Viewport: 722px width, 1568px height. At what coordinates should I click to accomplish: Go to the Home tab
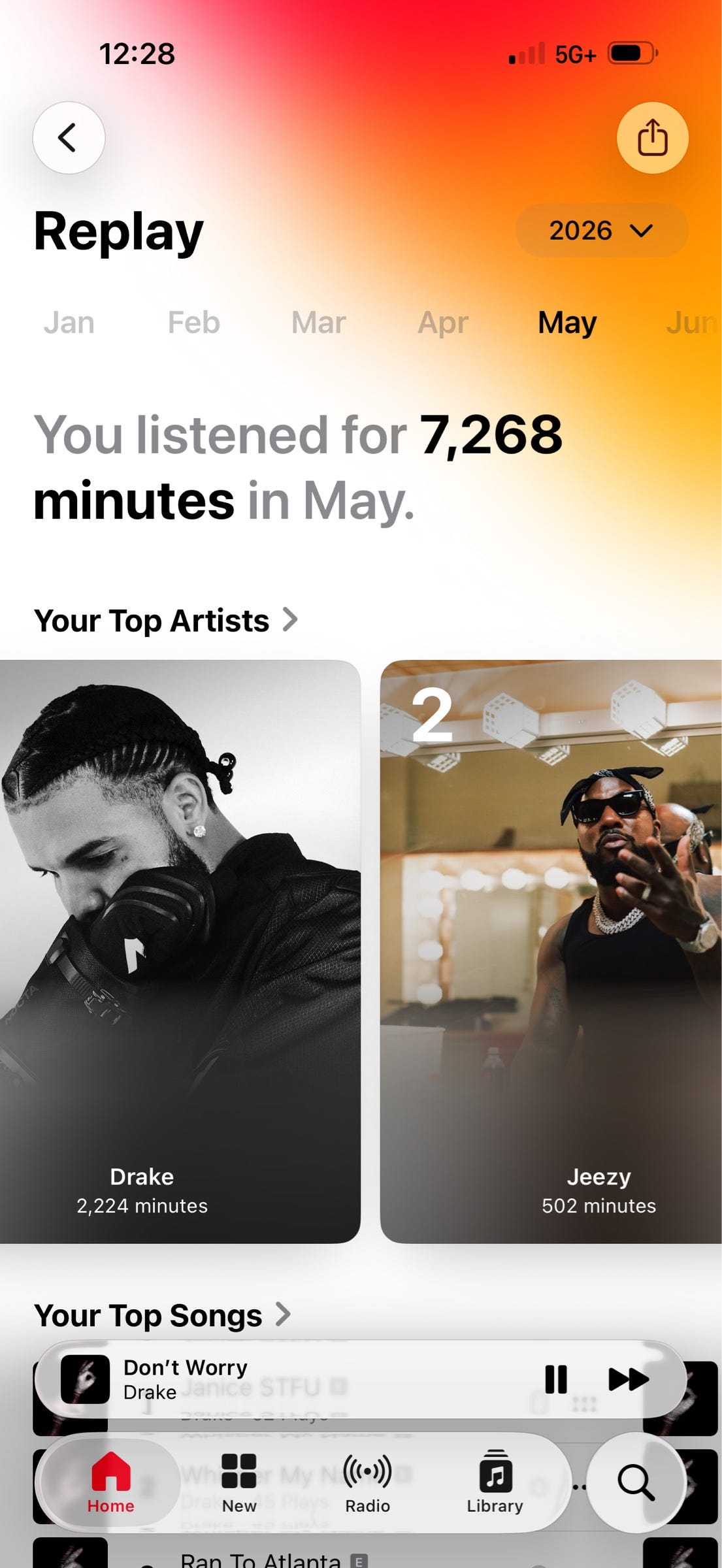tap(111, 1482)
